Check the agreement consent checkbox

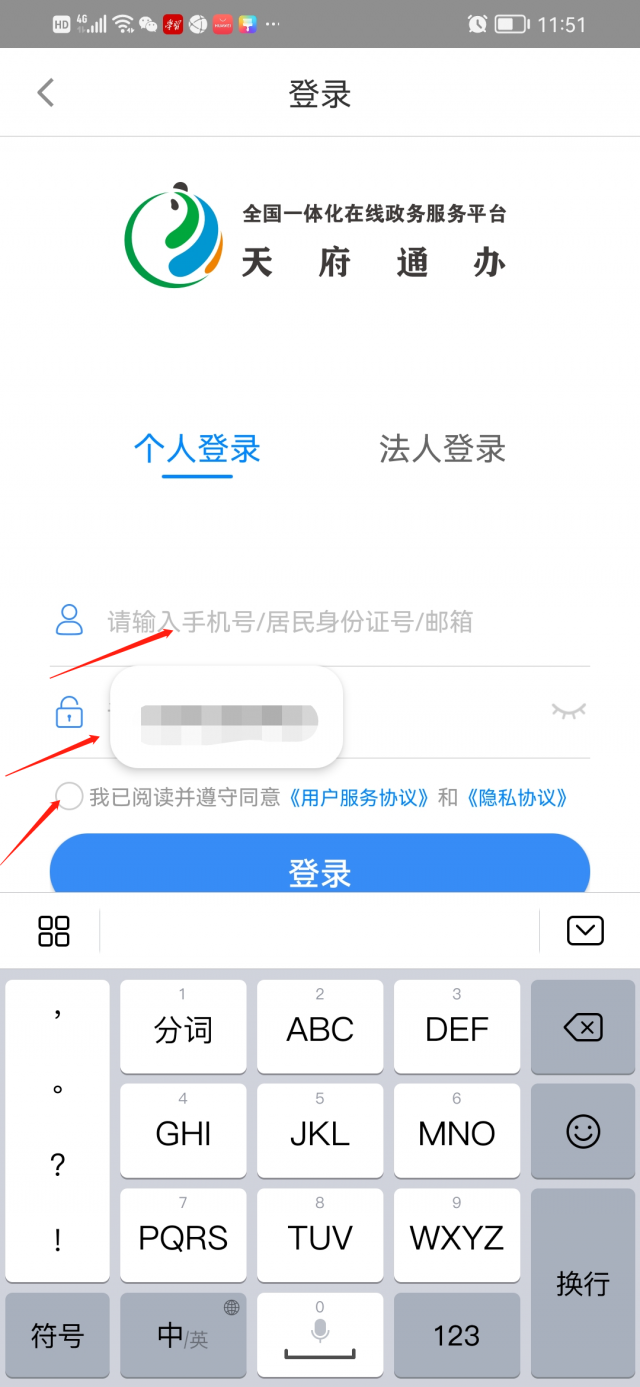click(x=69, y=797)
